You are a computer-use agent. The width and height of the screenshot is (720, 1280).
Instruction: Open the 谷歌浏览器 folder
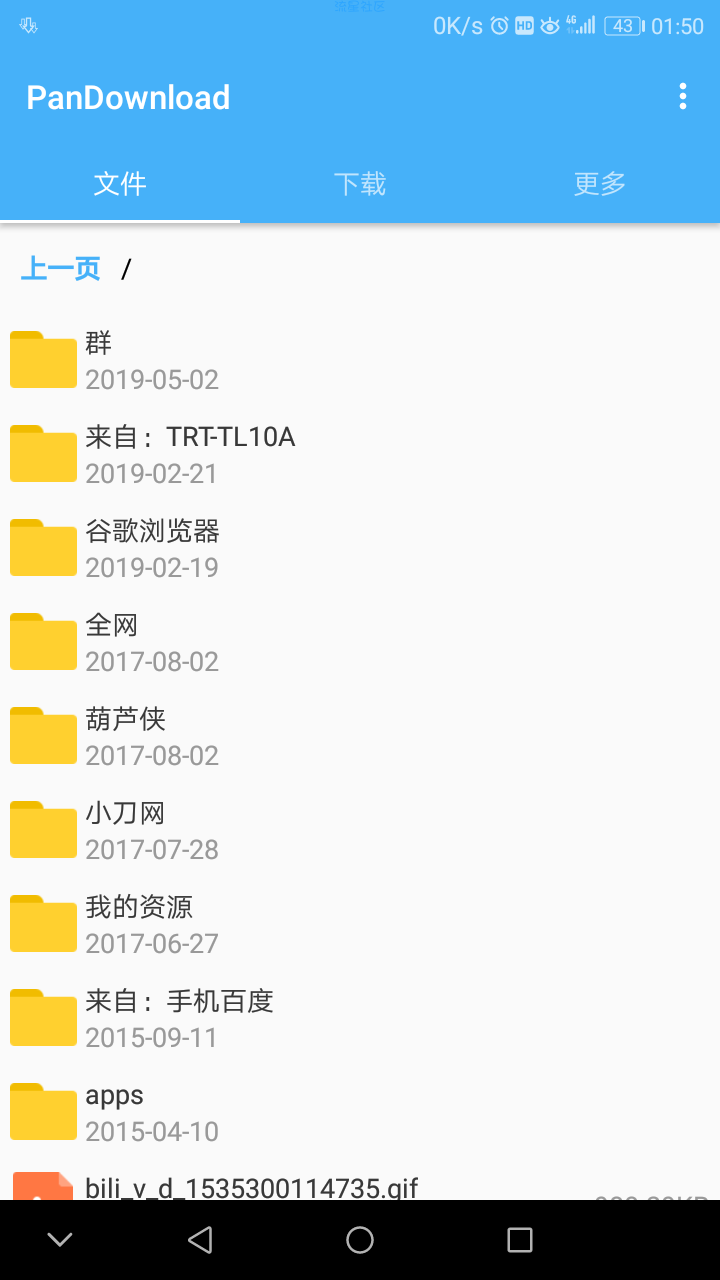click(360, 549)
